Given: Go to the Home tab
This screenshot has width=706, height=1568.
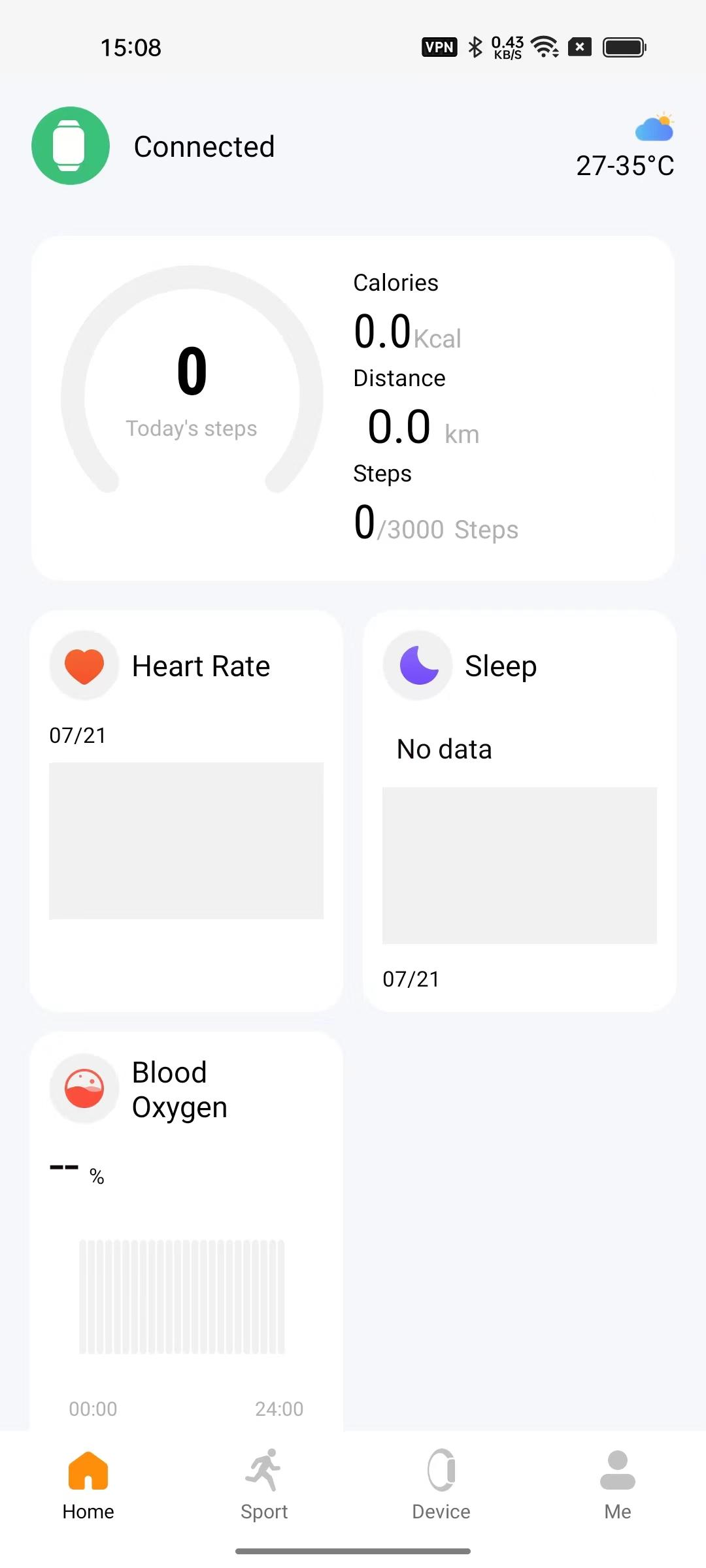Looking at the screenshot, I should pyautogui.click(x=88, y=1484).
